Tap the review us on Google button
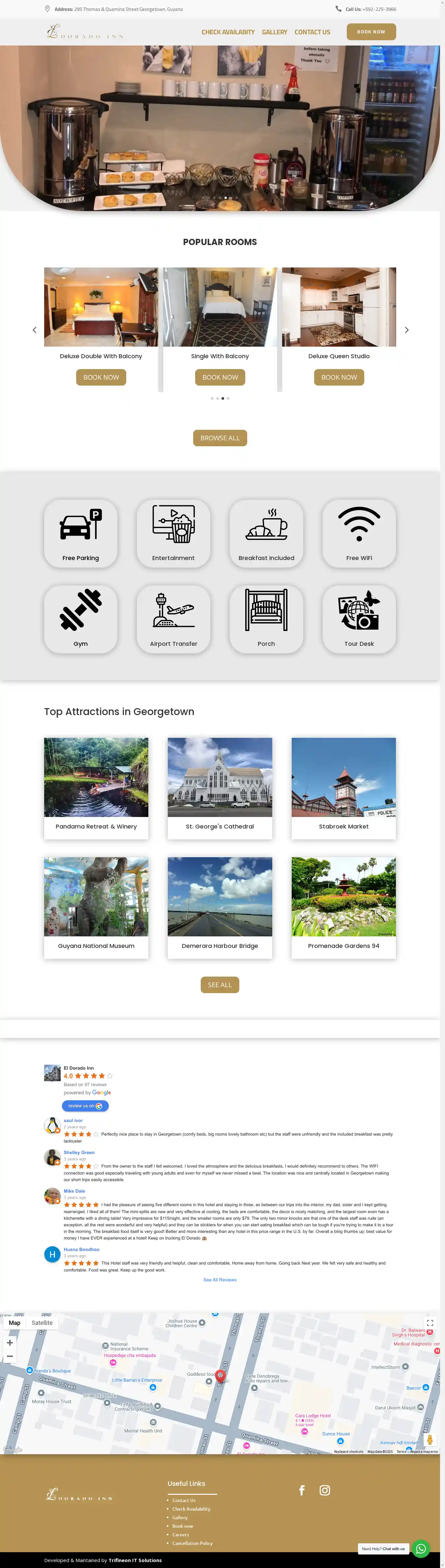This screenshot has height=1568, width=445. coord(85,1105)
